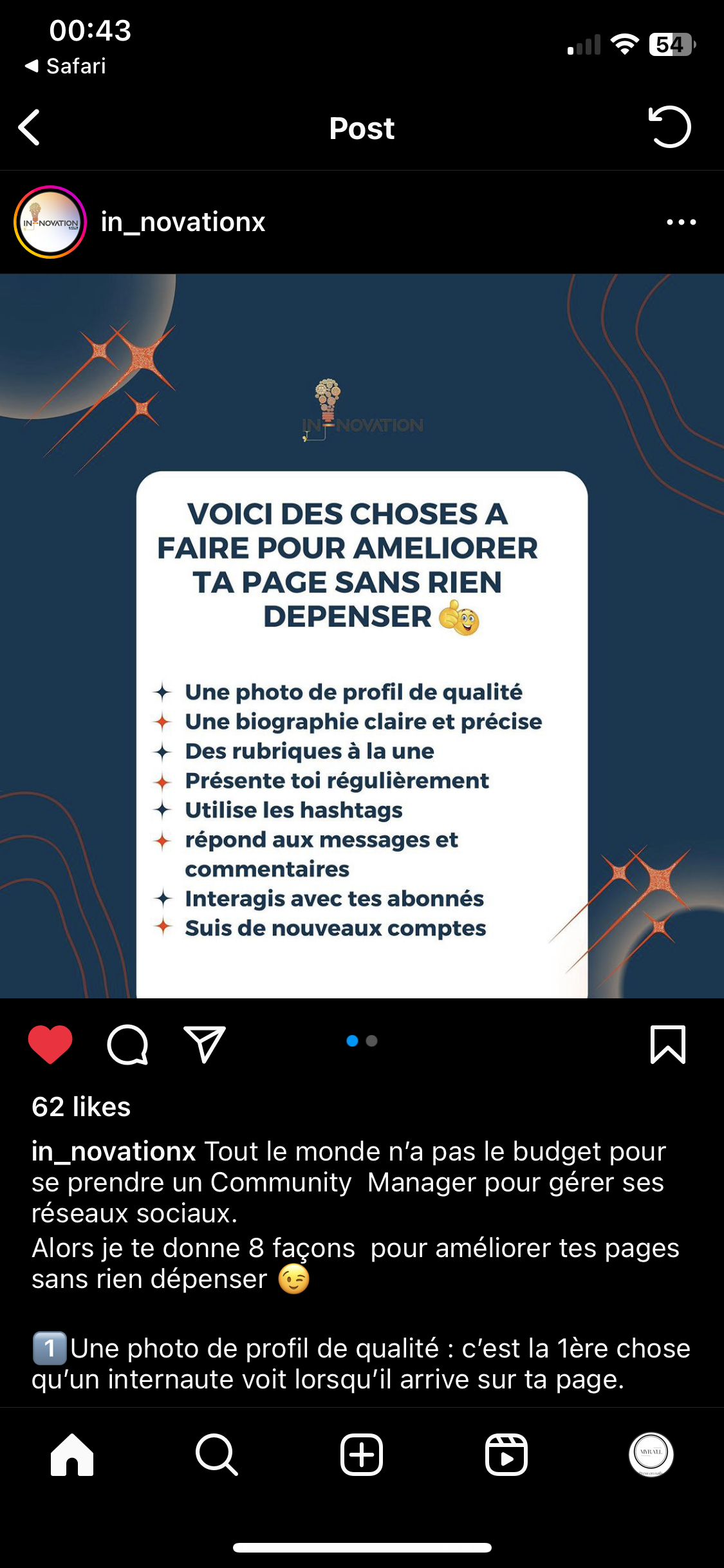Unlike the post with the red heart

coord(50,1043)
